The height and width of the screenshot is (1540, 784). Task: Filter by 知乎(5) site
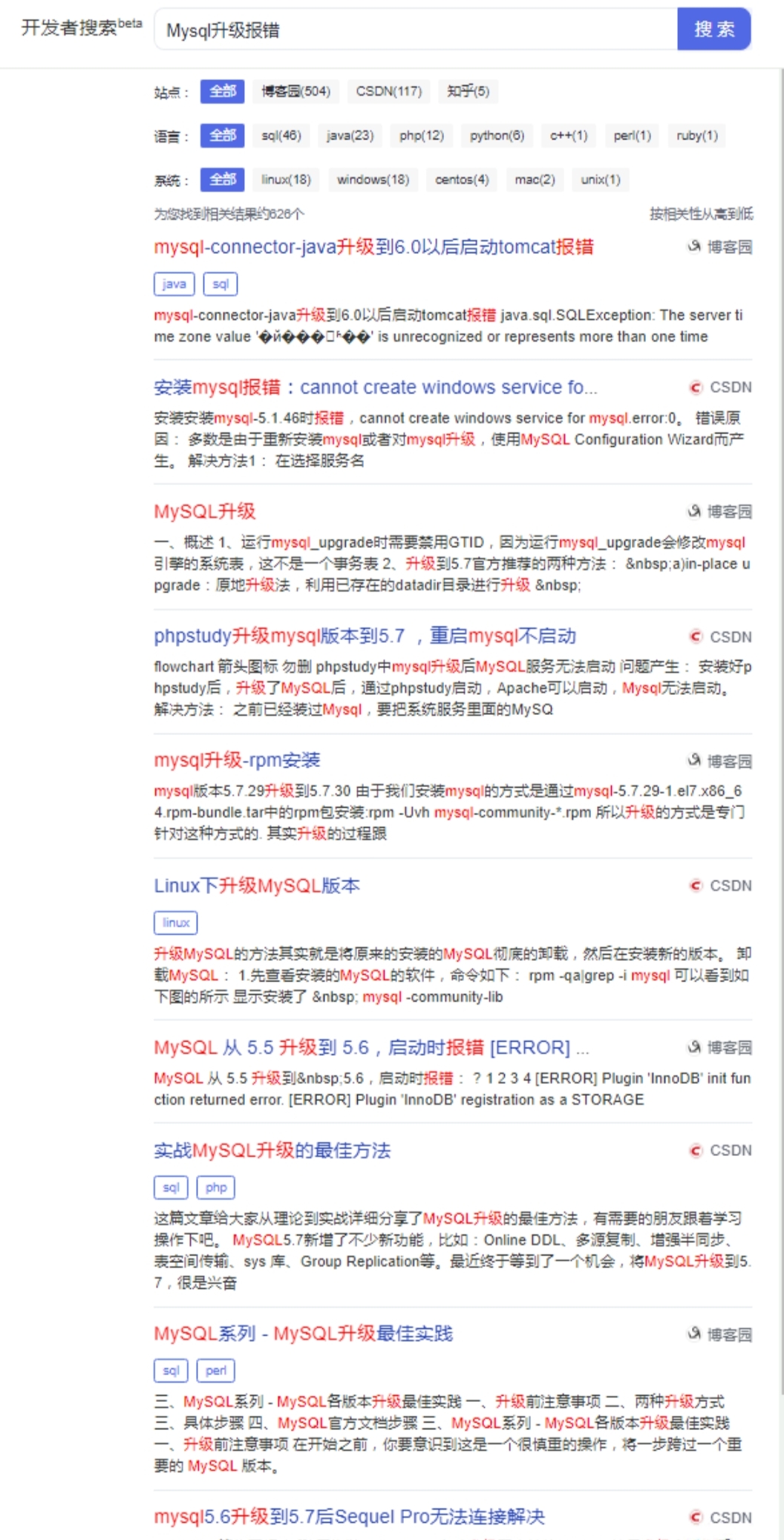click(468, 91)
